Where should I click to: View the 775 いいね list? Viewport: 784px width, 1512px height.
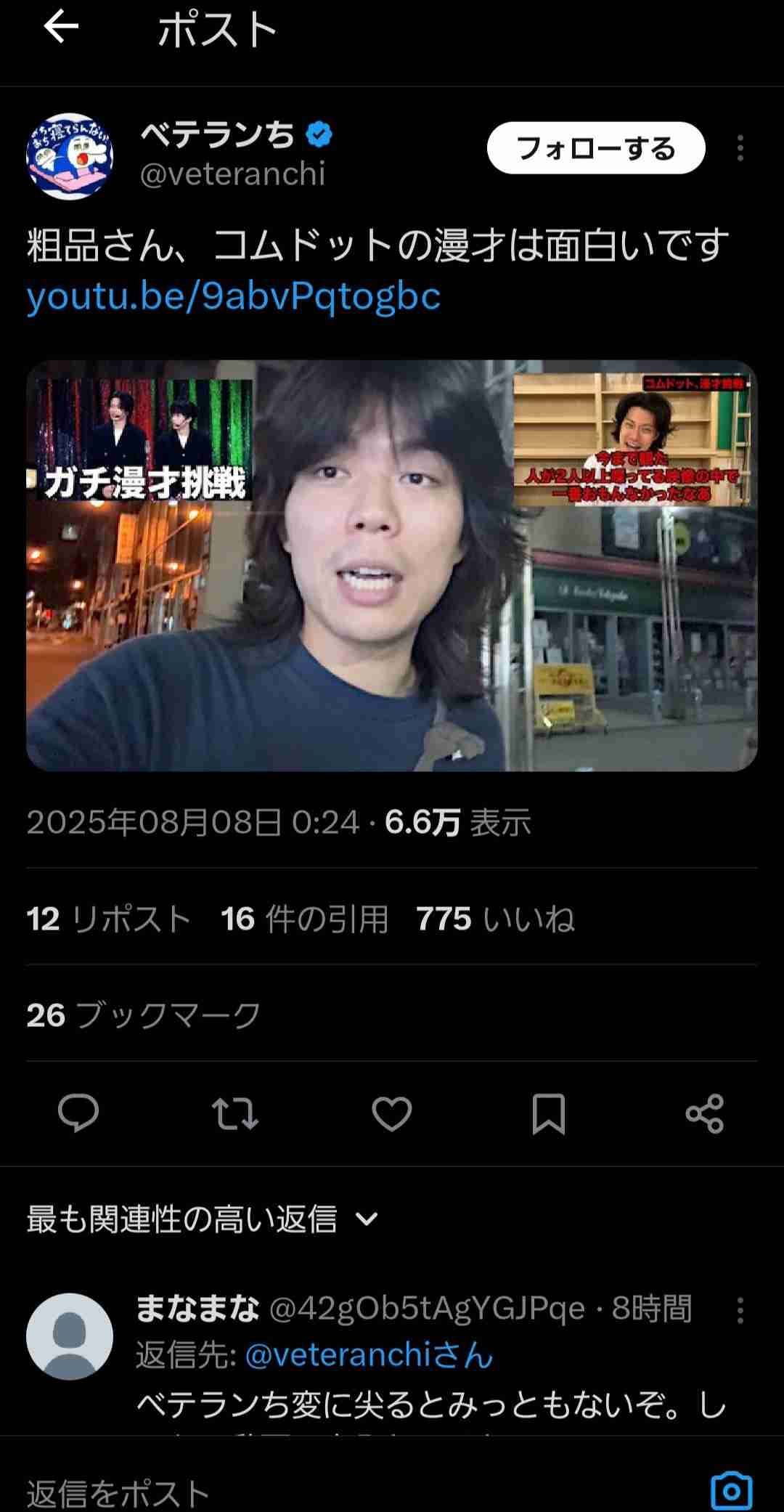pos(496,919)
